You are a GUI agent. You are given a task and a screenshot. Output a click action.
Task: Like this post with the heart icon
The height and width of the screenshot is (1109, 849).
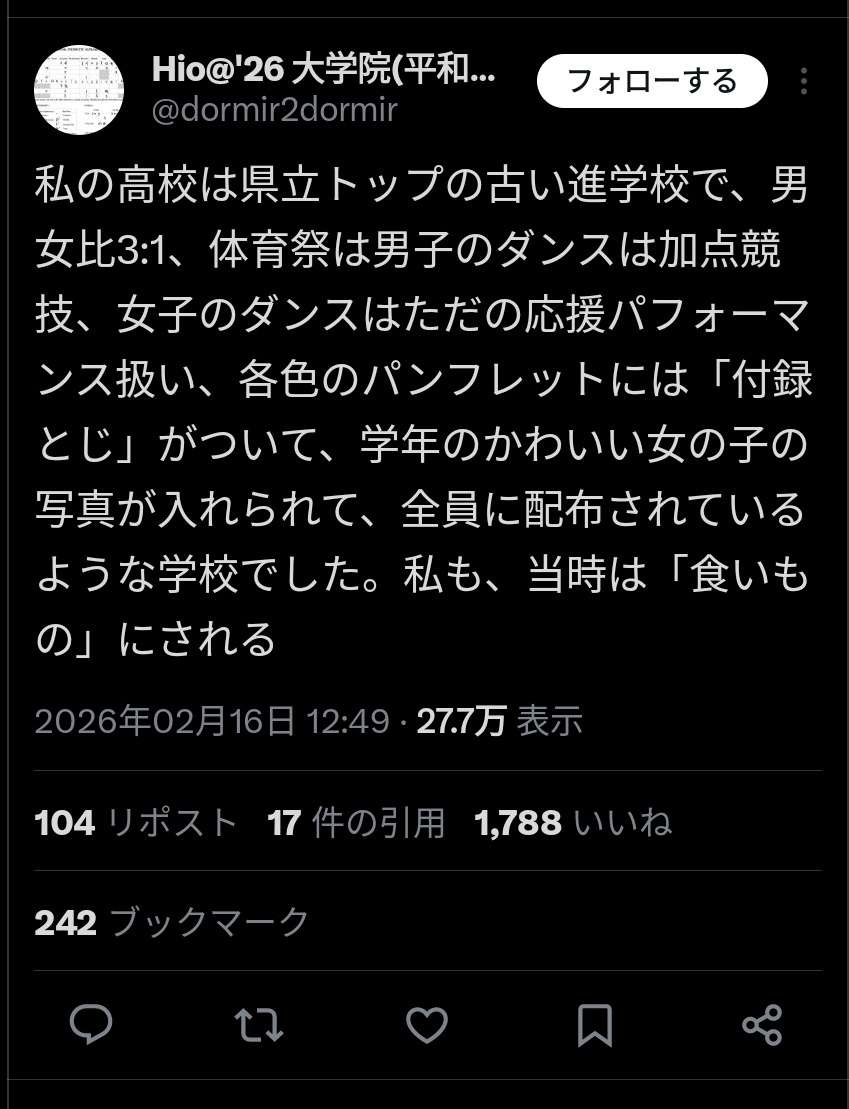tap(427, 1024)
